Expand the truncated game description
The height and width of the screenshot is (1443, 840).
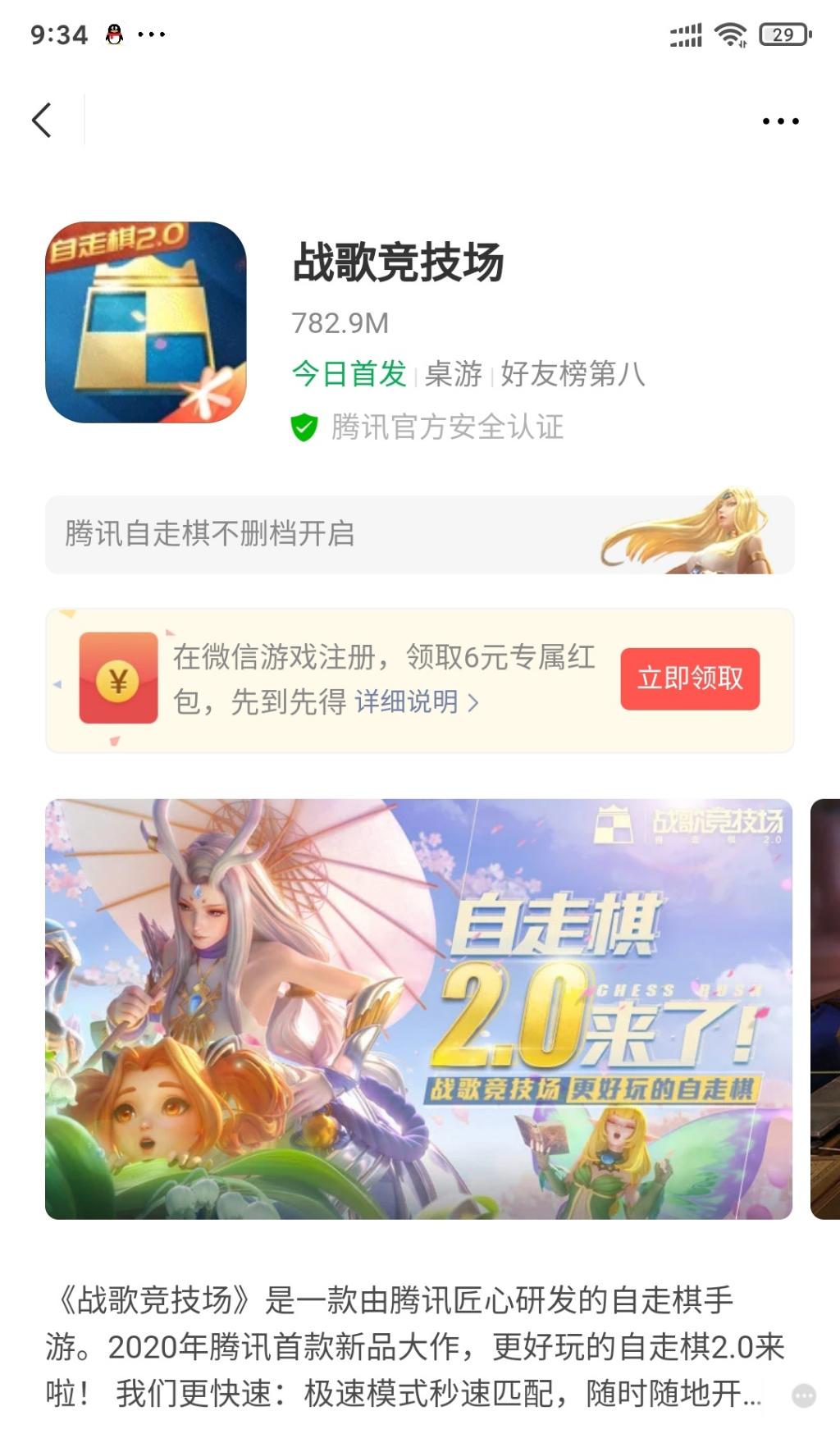tap(803, 1395)
